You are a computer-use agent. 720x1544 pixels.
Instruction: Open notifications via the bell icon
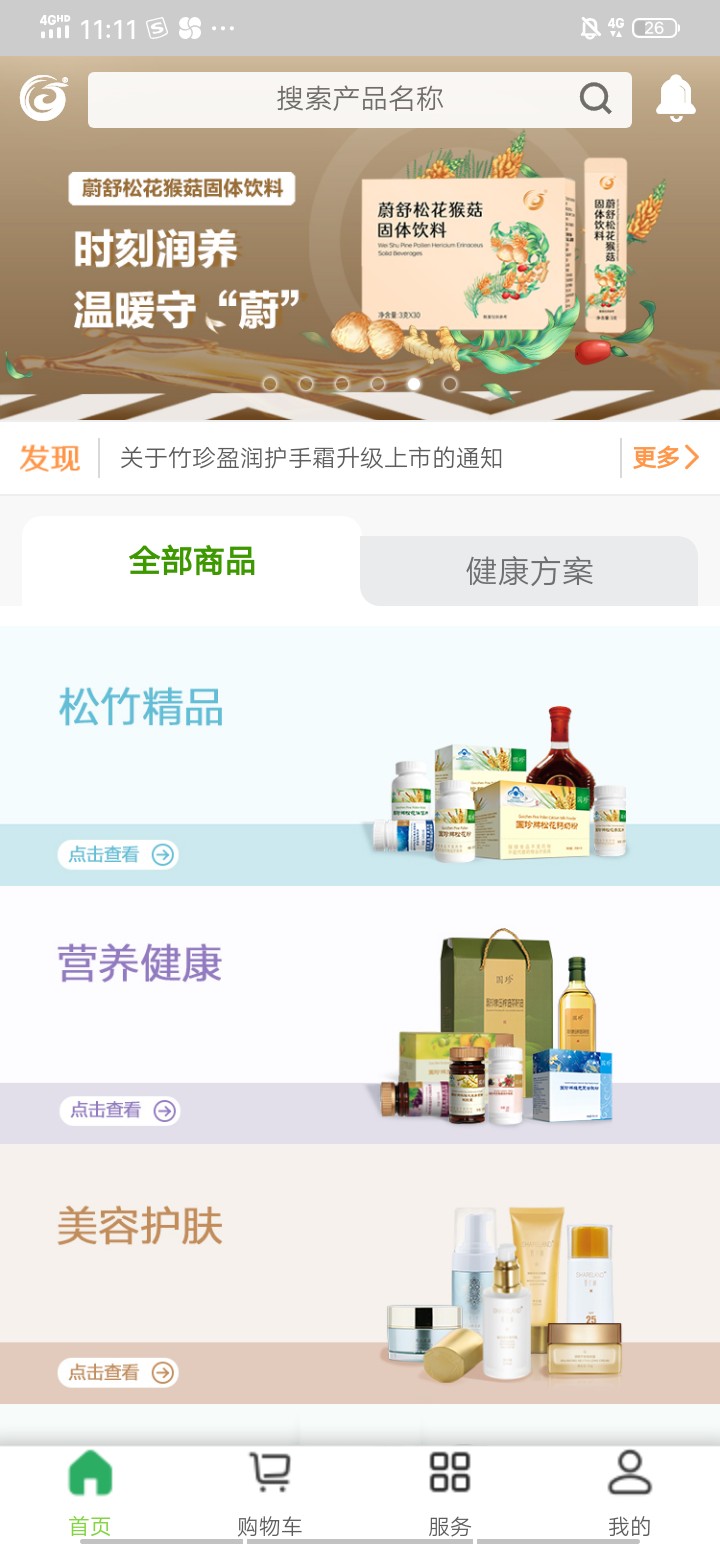(676, 97)
